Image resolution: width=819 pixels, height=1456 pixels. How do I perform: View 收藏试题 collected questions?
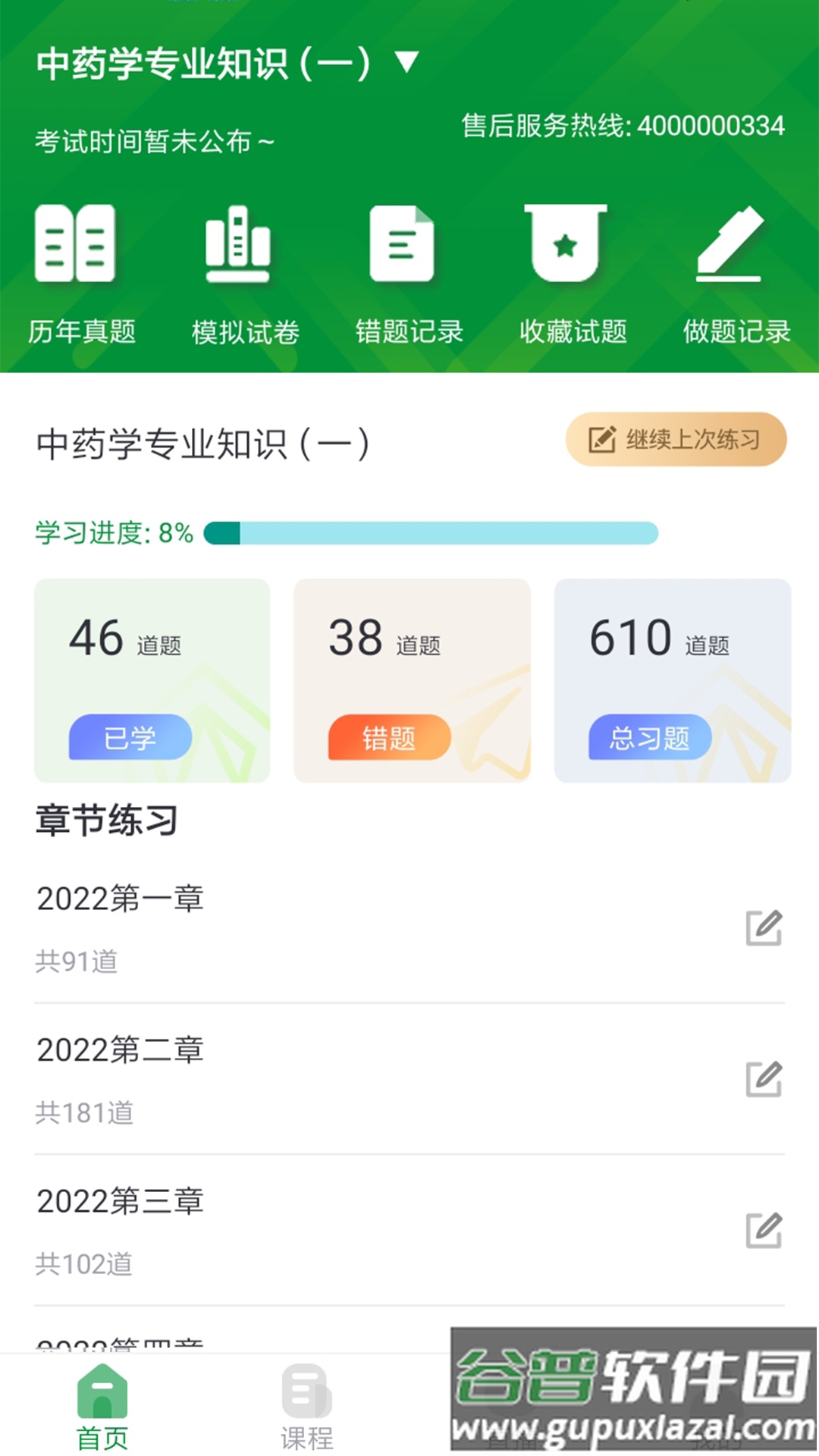[x=566, y=273]
